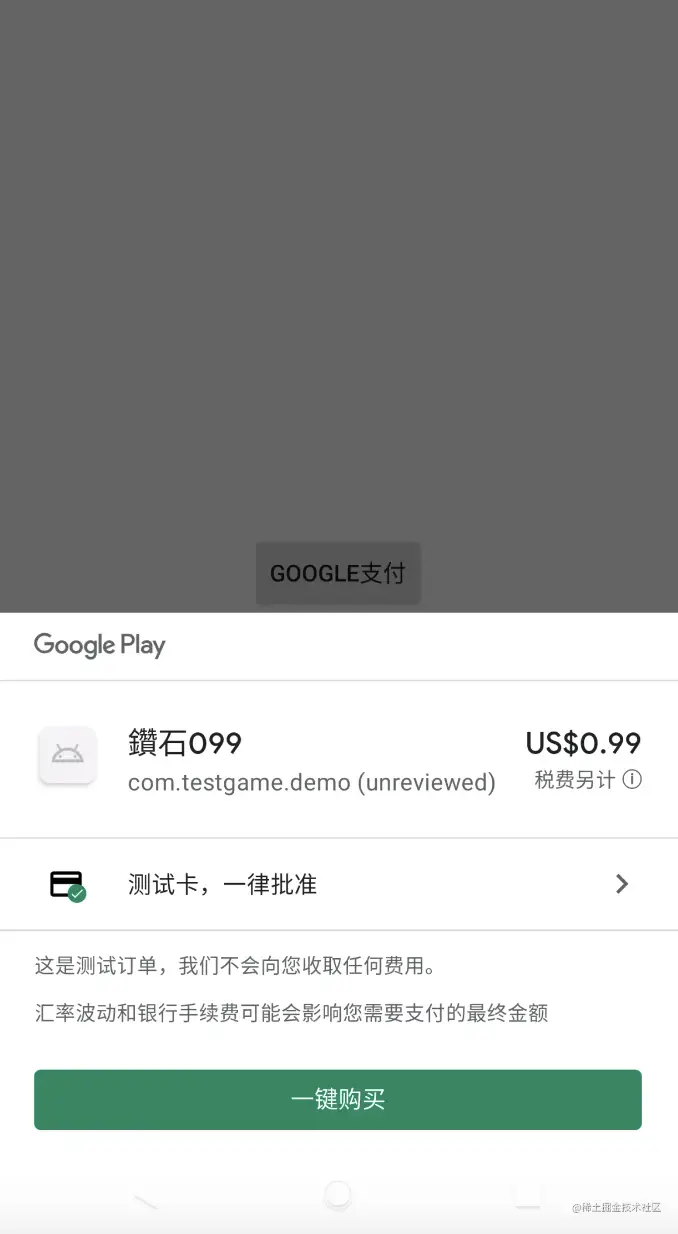Viewport: 678px width, 1234px height.
Task: Tap the 一键购买 buy button
Action: point(338,1099)
